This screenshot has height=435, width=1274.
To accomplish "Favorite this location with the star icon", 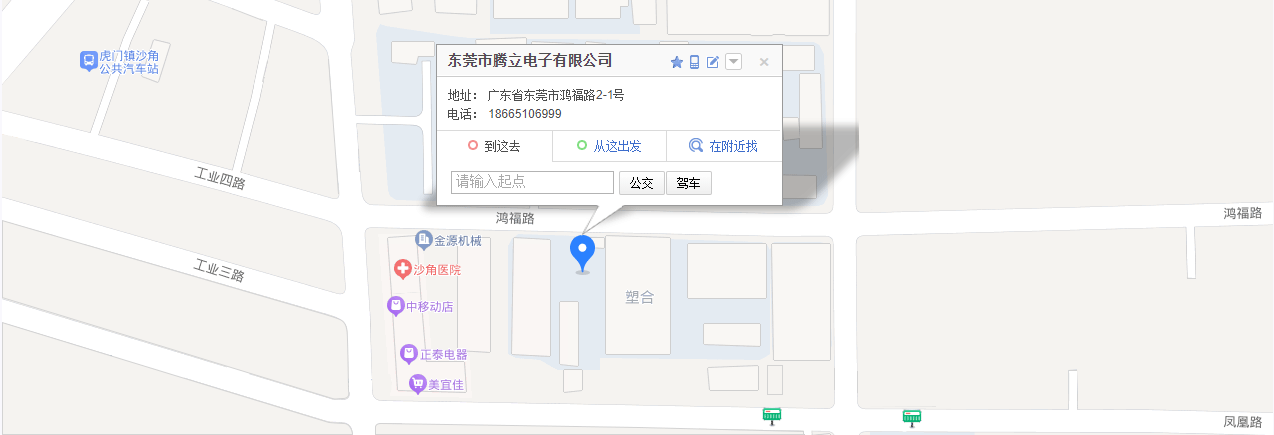I will pyautogui.click(x=677, y=62).
